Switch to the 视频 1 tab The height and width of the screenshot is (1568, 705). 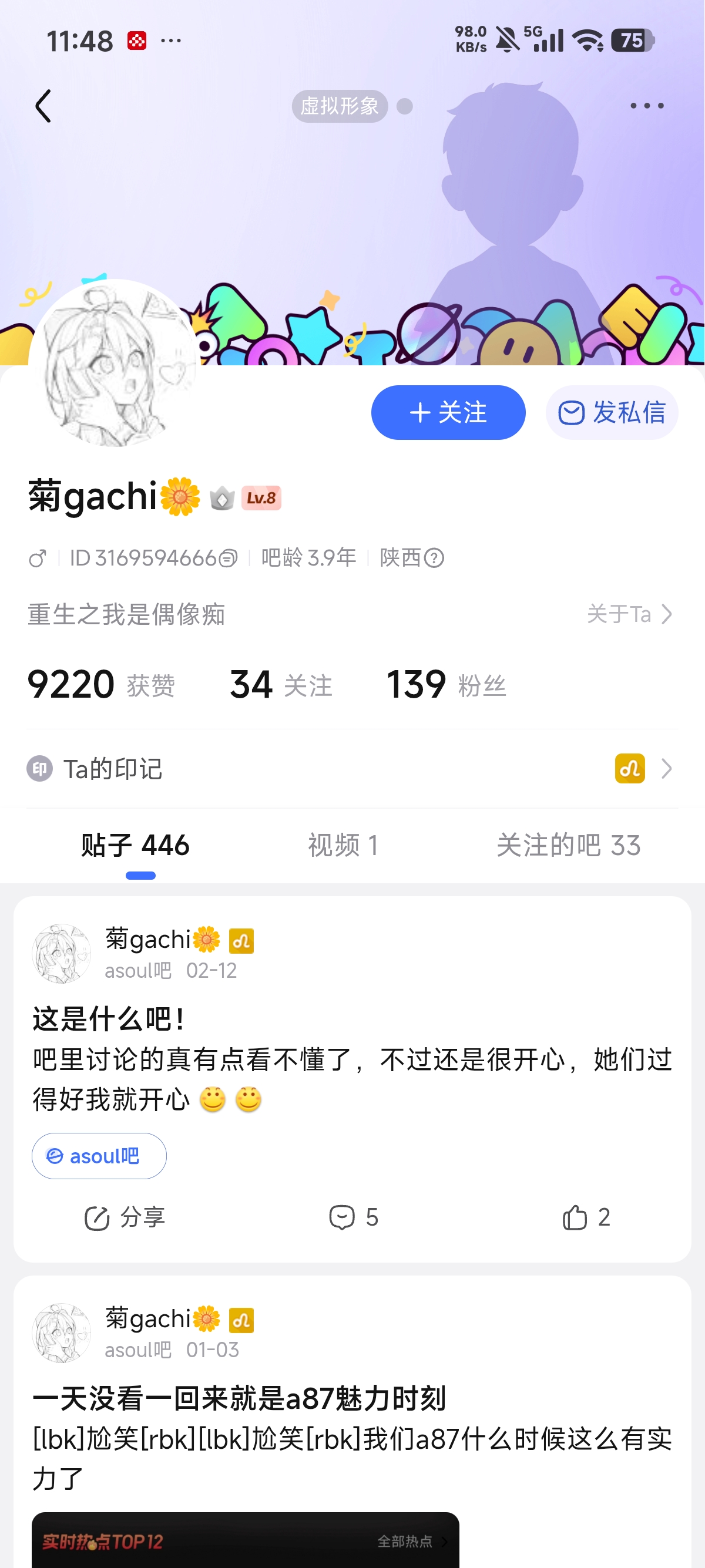tap(343, 846)
